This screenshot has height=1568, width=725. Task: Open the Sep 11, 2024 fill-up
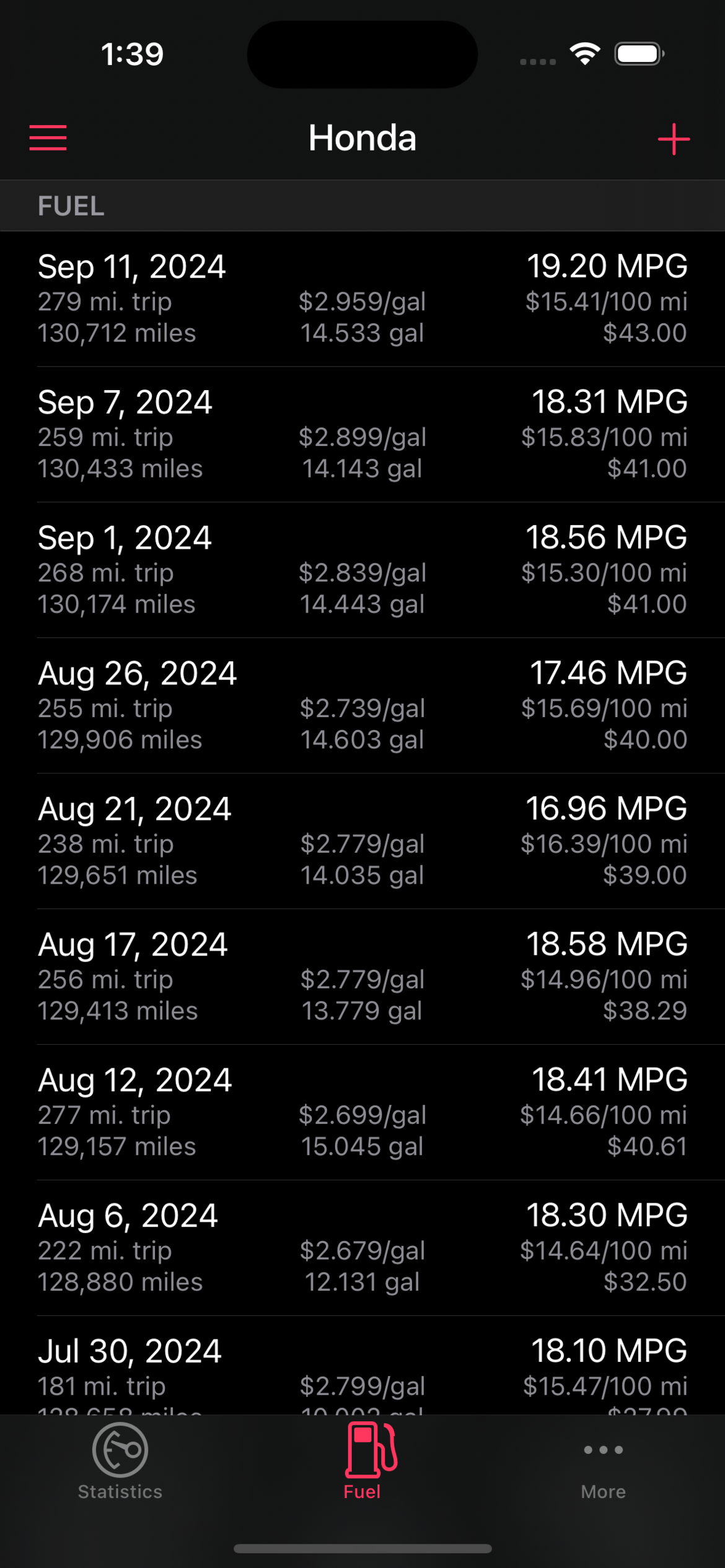[362, 299]
